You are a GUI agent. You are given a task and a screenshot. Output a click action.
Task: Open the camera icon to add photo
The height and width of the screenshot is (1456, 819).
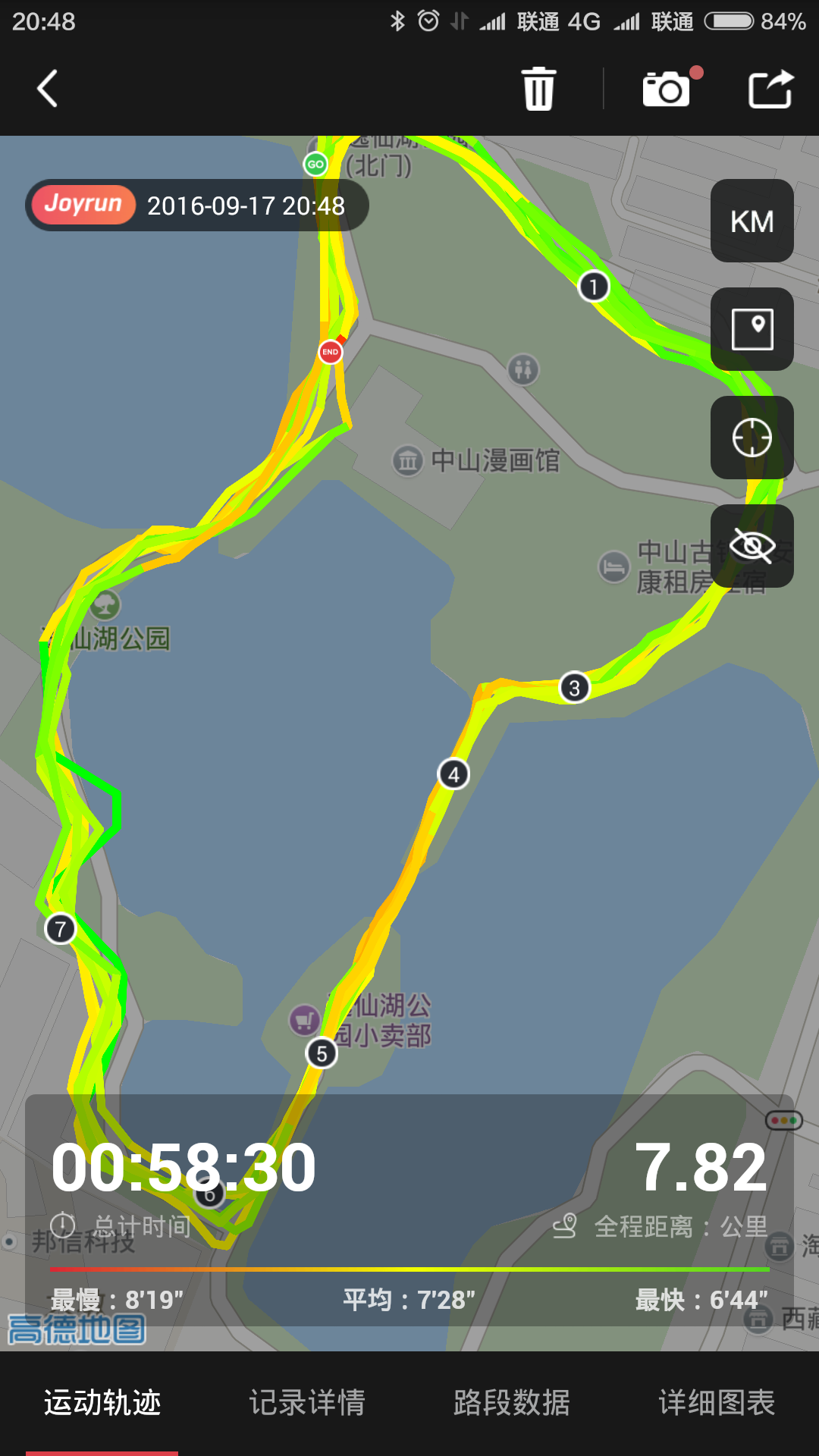pyautogui.click(x=667, y=89)
